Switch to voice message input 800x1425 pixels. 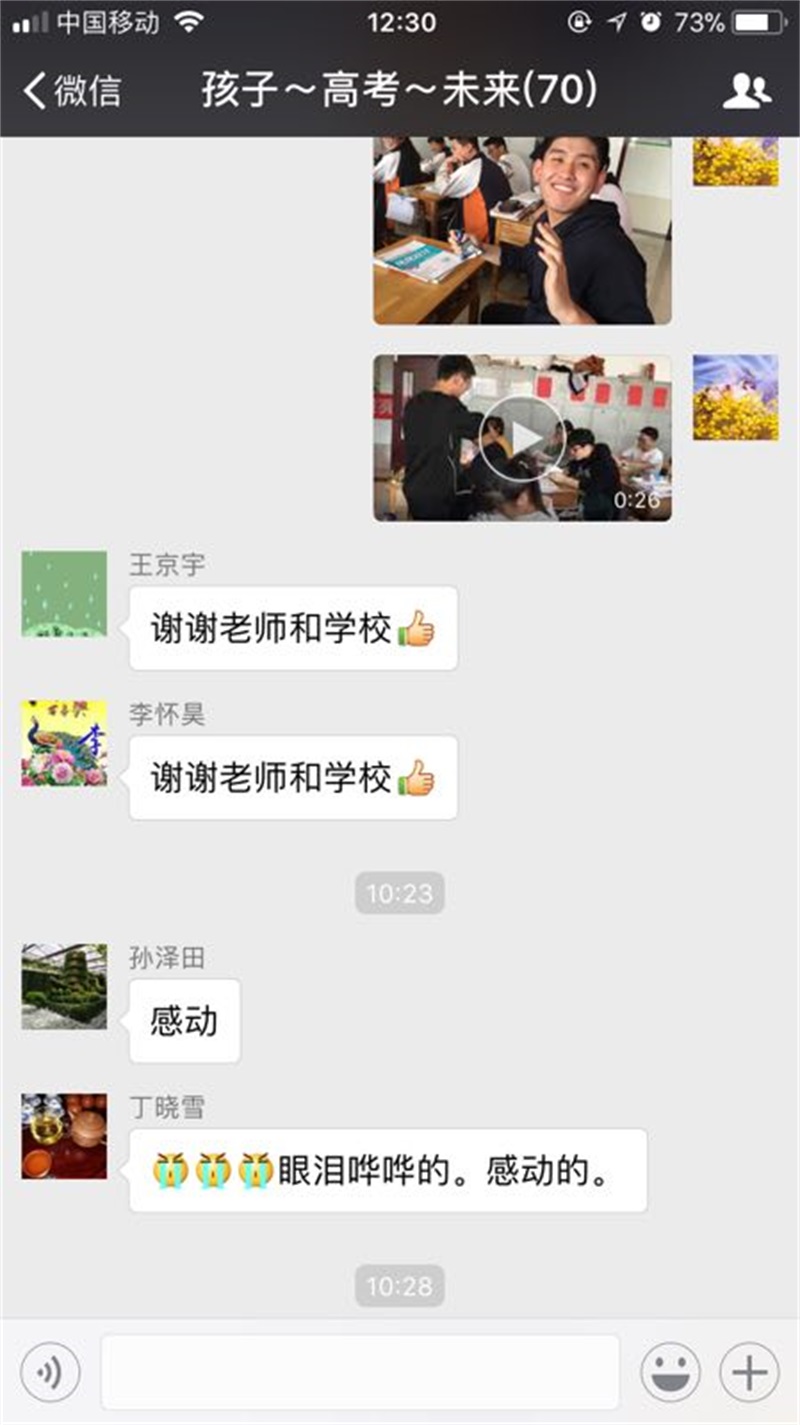click(x=49, y=1371)
